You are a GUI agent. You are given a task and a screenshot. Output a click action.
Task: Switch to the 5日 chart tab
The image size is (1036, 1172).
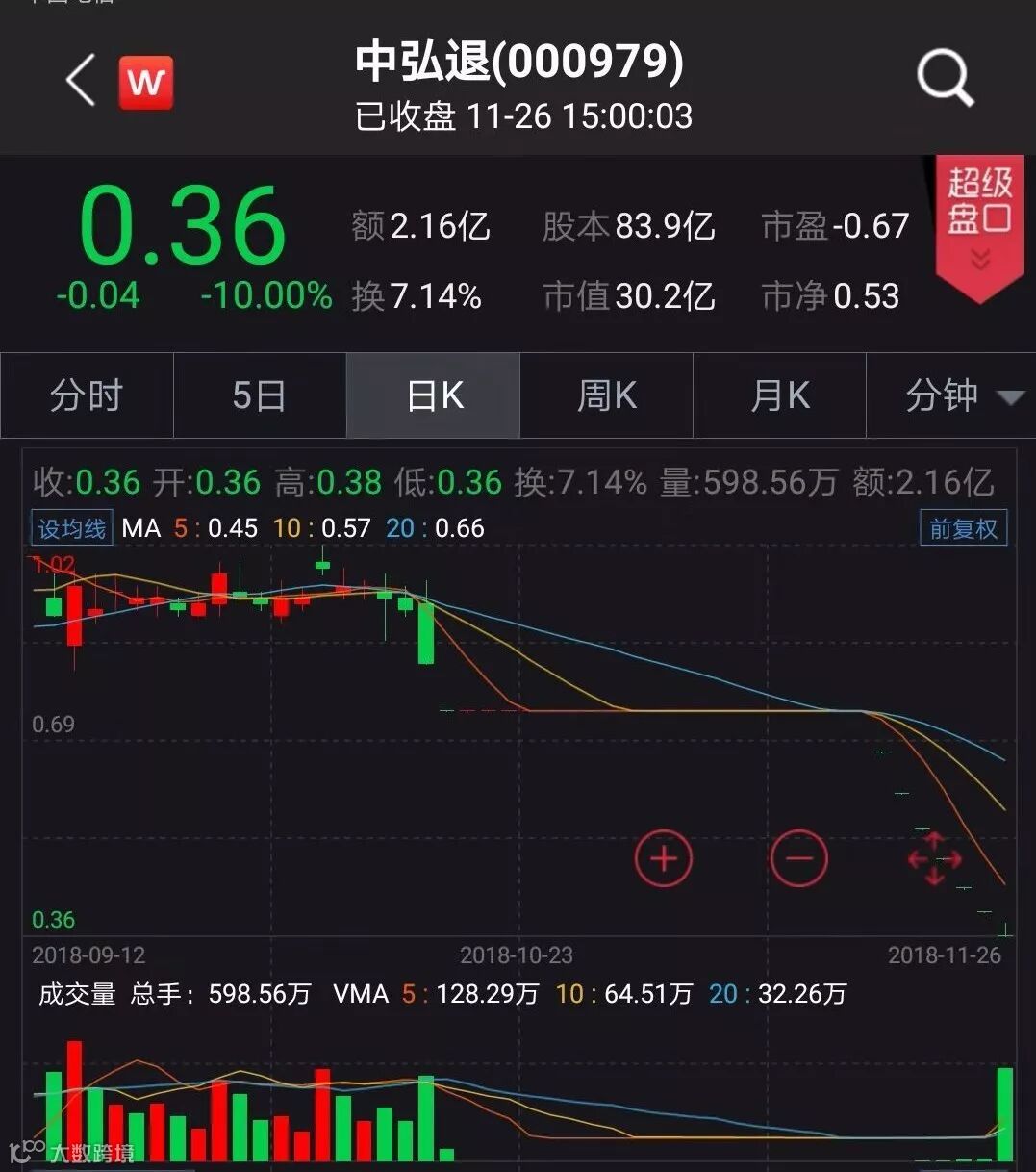259,395
